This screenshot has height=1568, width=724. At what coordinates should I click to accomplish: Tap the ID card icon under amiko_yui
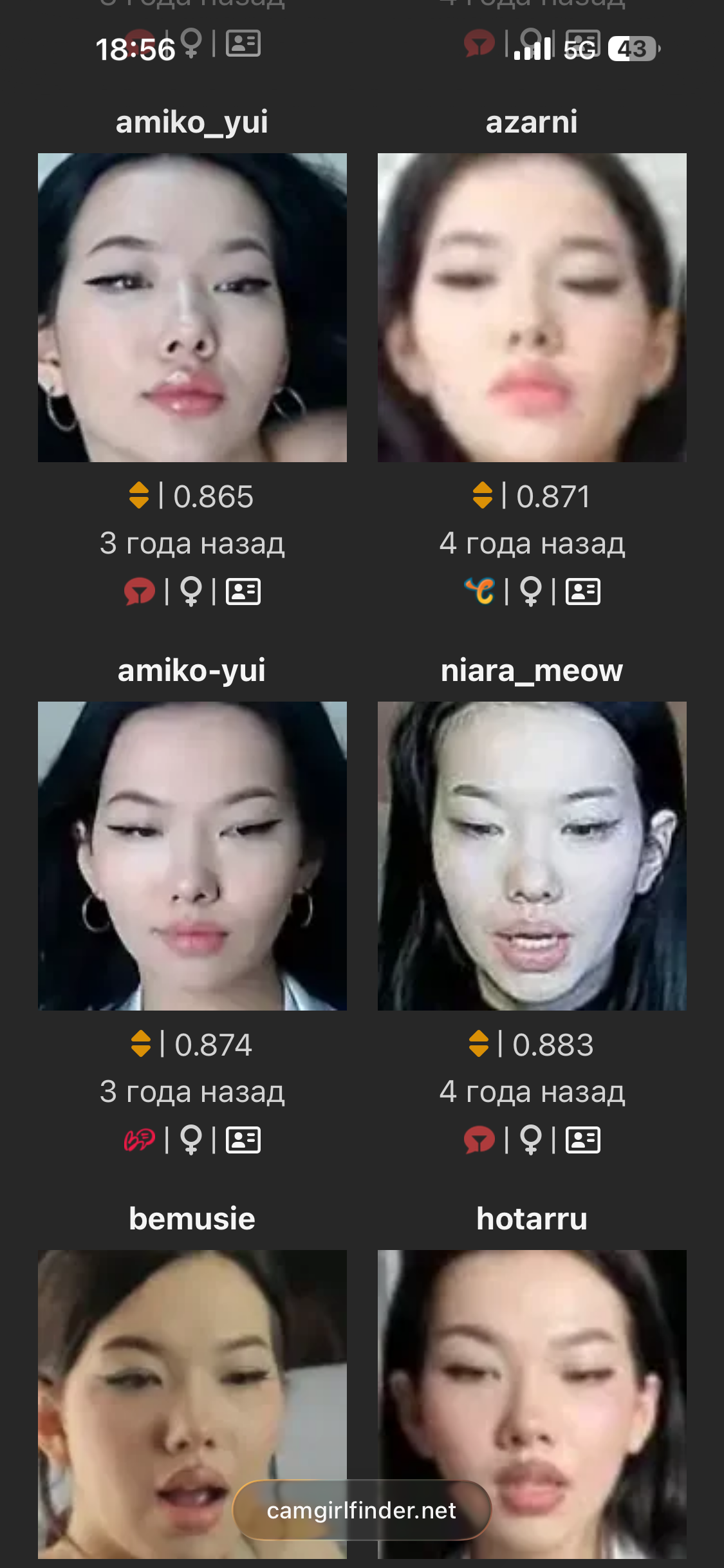click(243, 592)
